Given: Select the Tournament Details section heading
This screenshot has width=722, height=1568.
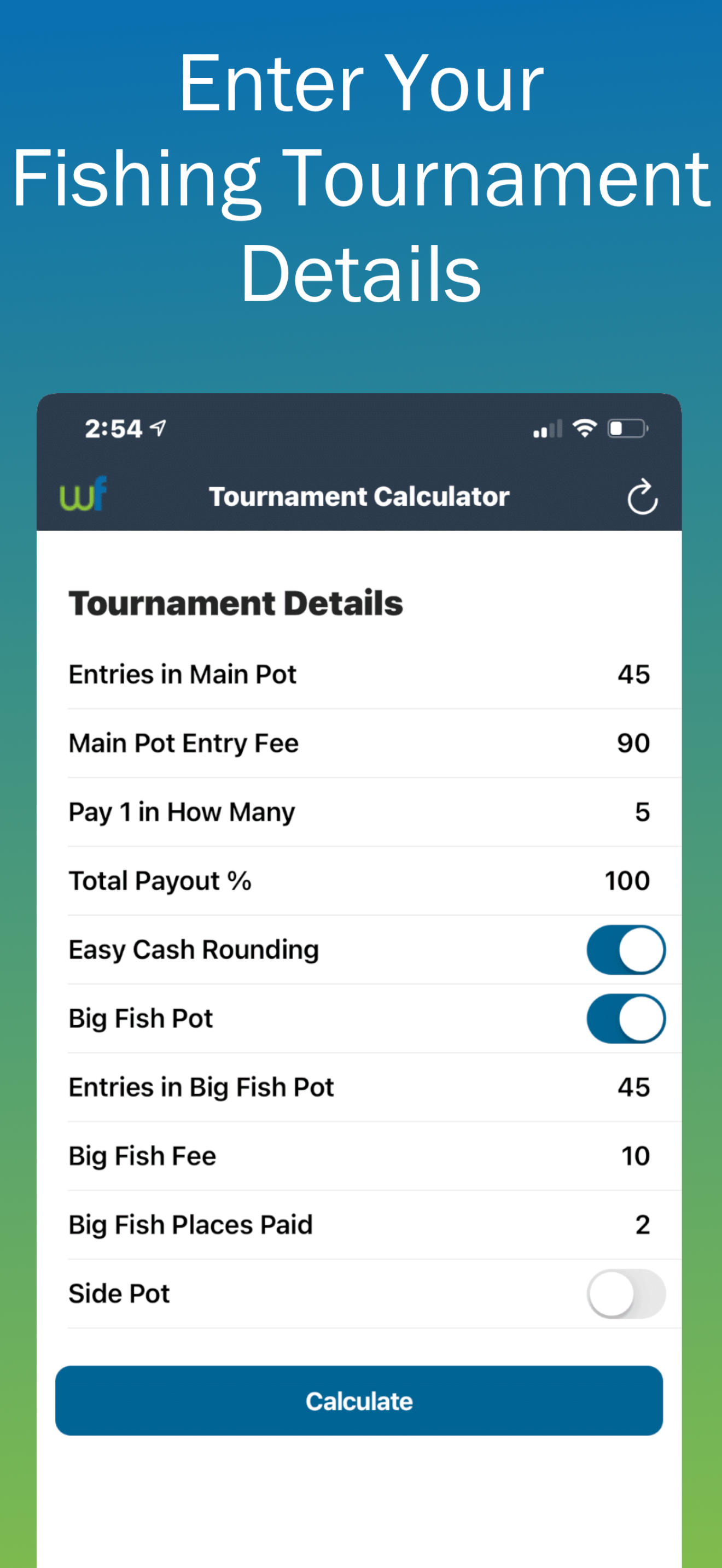Looking at the screenshot, I should [x=236, y=602].
